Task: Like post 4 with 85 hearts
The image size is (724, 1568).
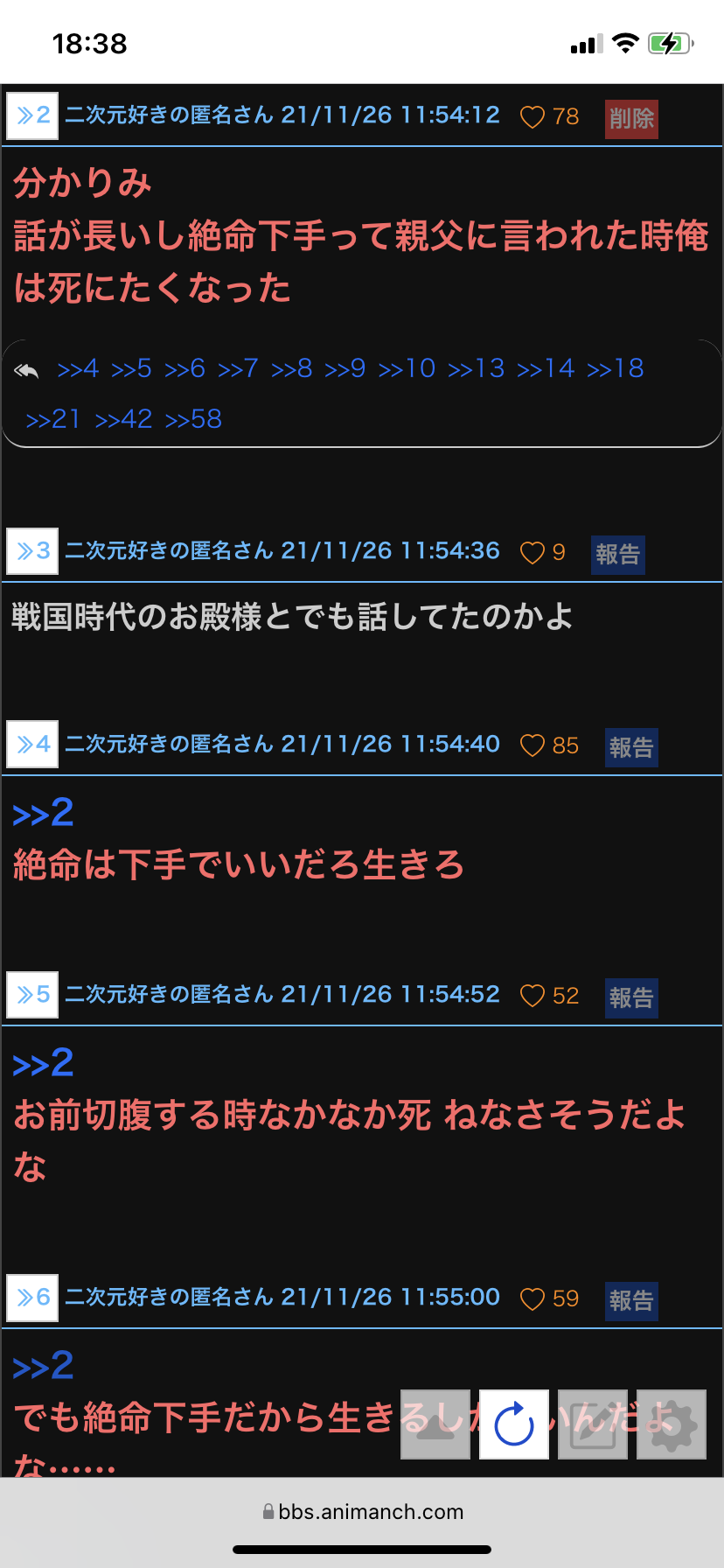Action: pyautogui.click(x=533, y=745)
